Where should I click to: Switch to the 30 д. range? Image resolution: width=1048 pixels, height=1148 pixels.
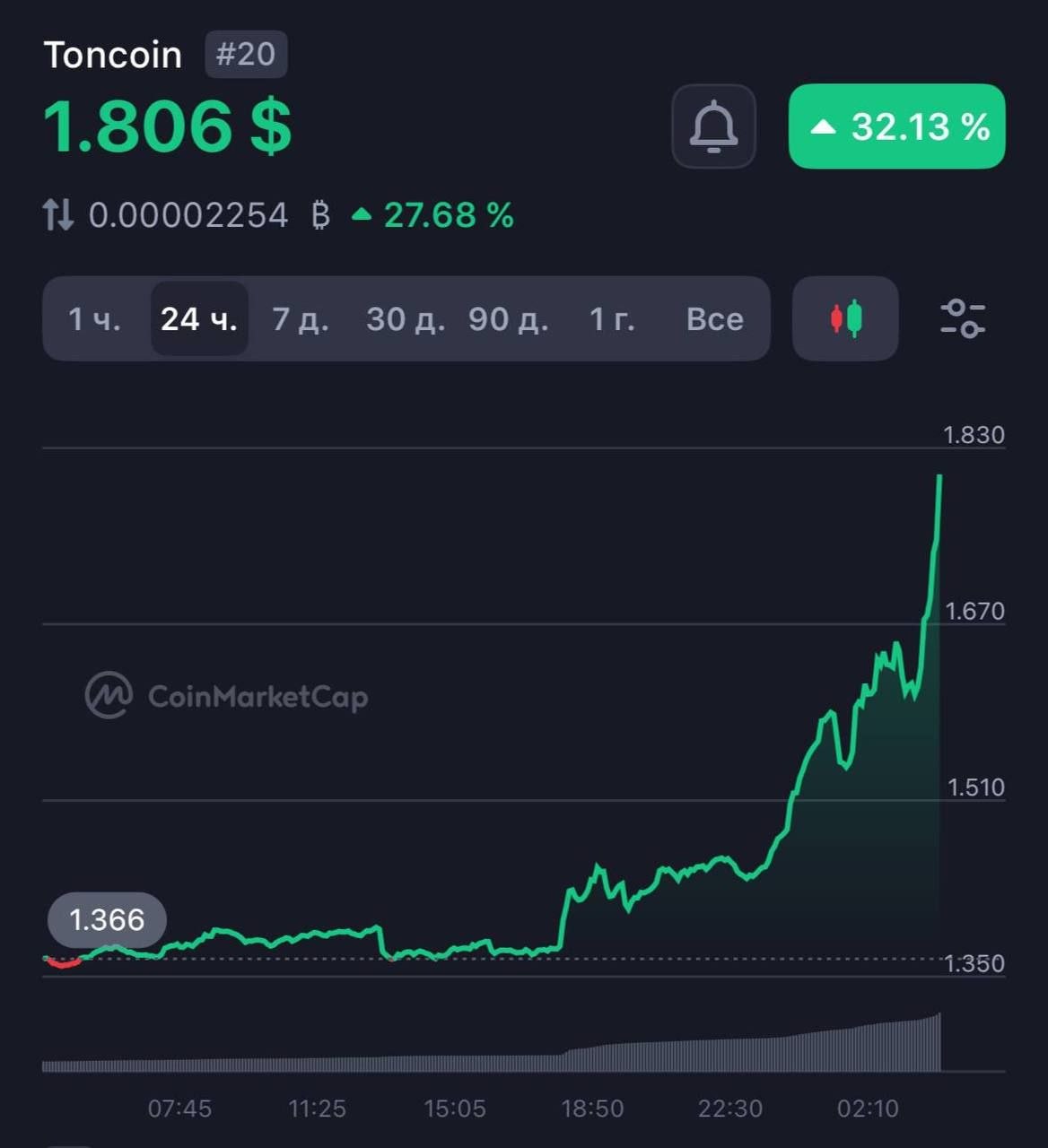[406, 319]
